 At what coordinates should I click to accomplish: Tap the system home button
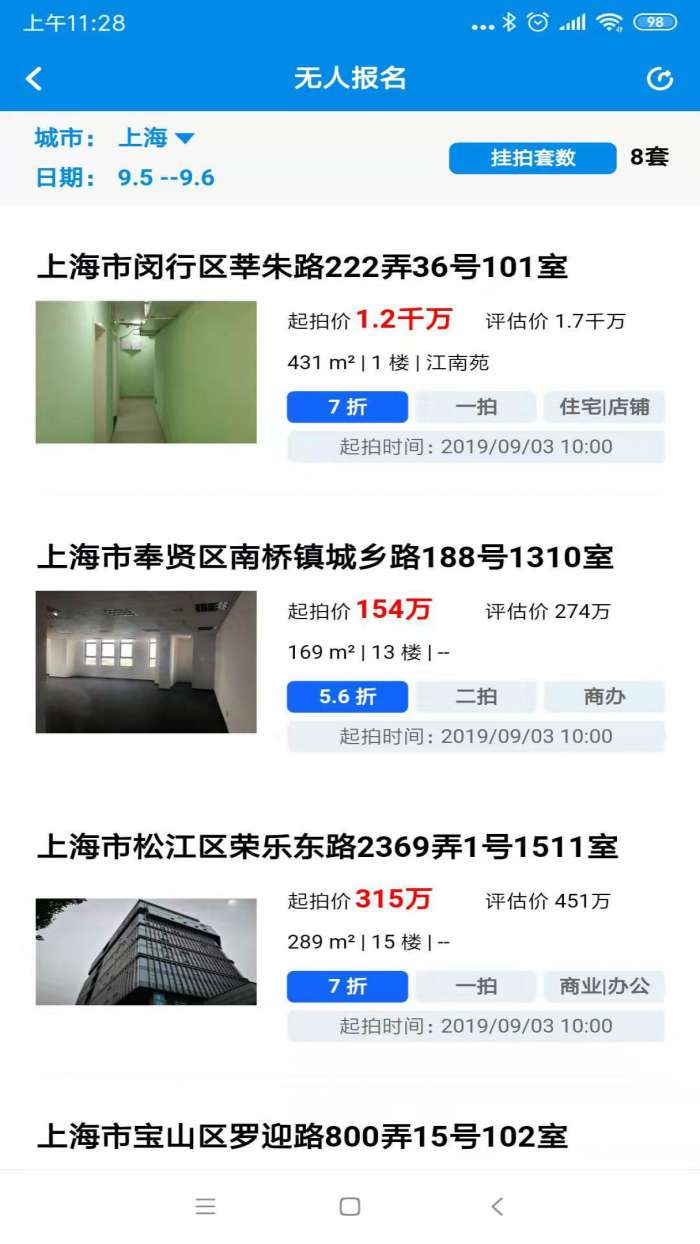350,1206
